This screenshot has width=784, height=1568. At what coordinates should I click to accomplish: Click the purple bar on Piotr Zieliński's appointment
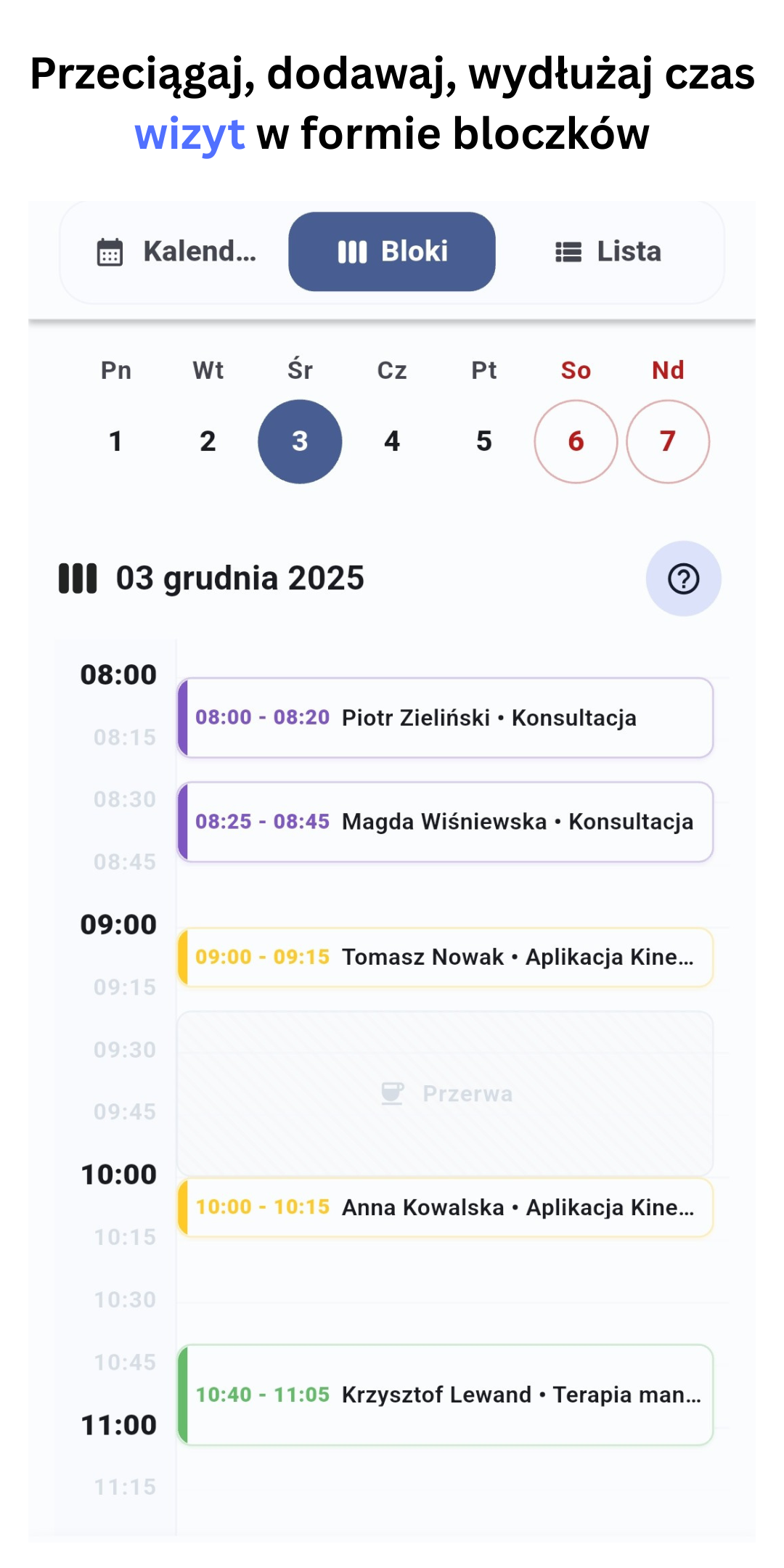[183, 718]
